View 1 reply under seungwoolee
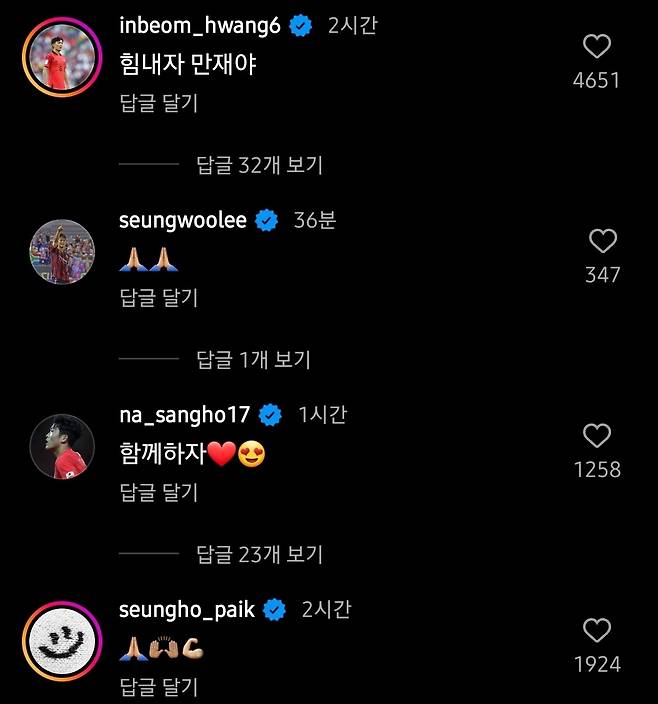The image size is (658, 704). click(253, 359)
